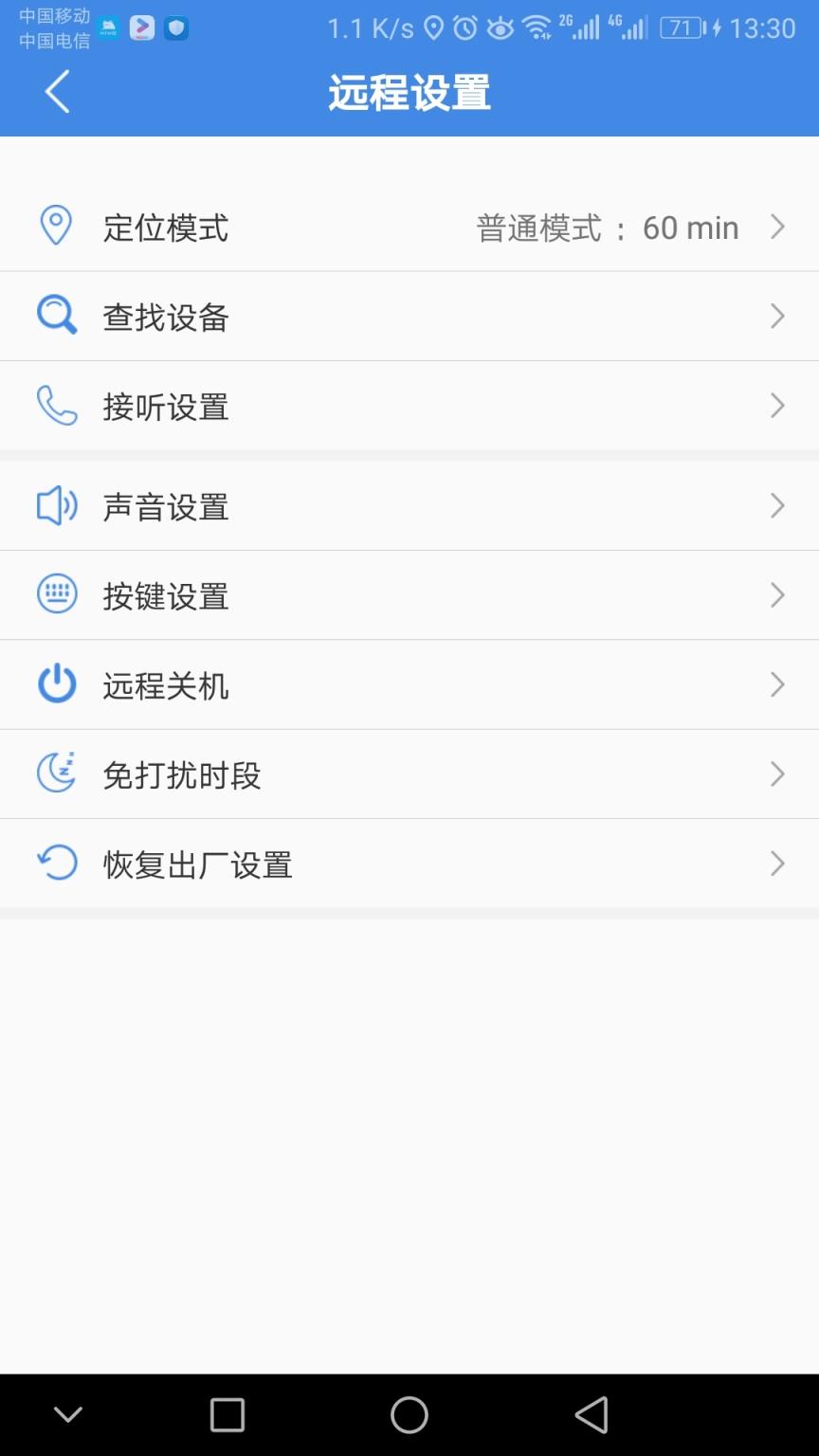Click the location pin icon beside 定位模式

pos(56,226)
